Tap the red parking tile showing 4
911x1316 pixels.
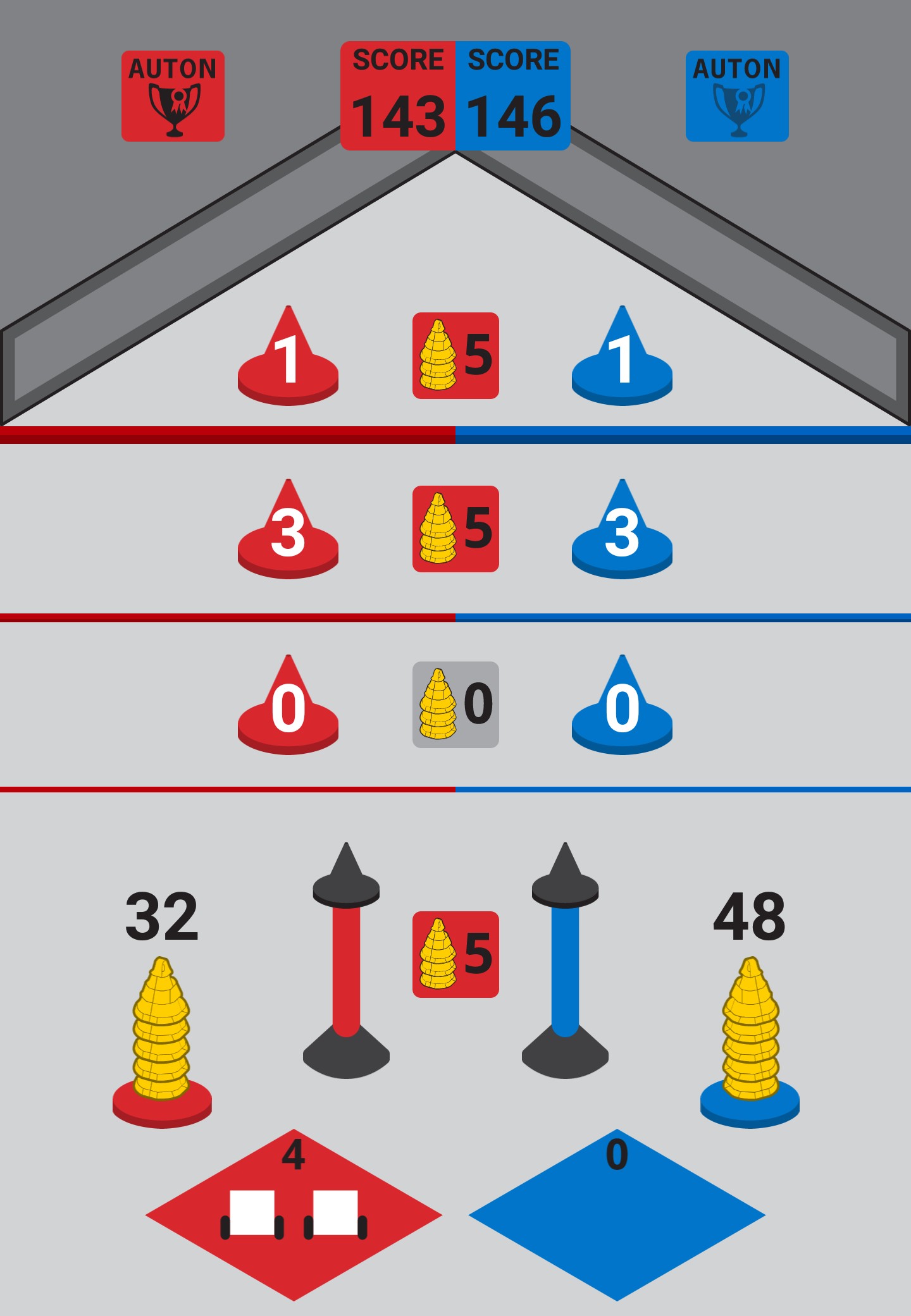tap(294, 1214)
